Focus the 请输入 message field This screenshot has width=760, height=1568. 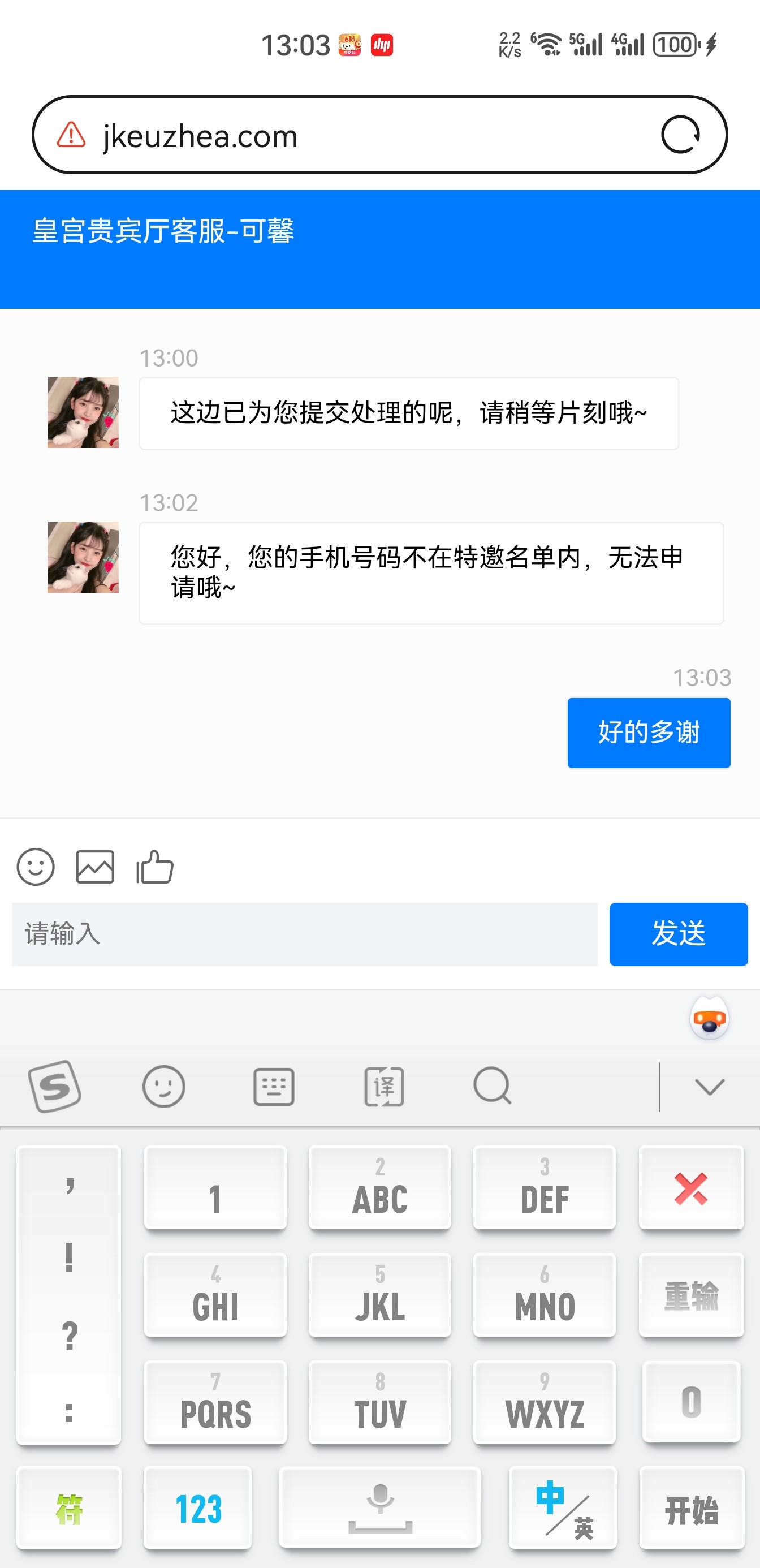point(304,934)
